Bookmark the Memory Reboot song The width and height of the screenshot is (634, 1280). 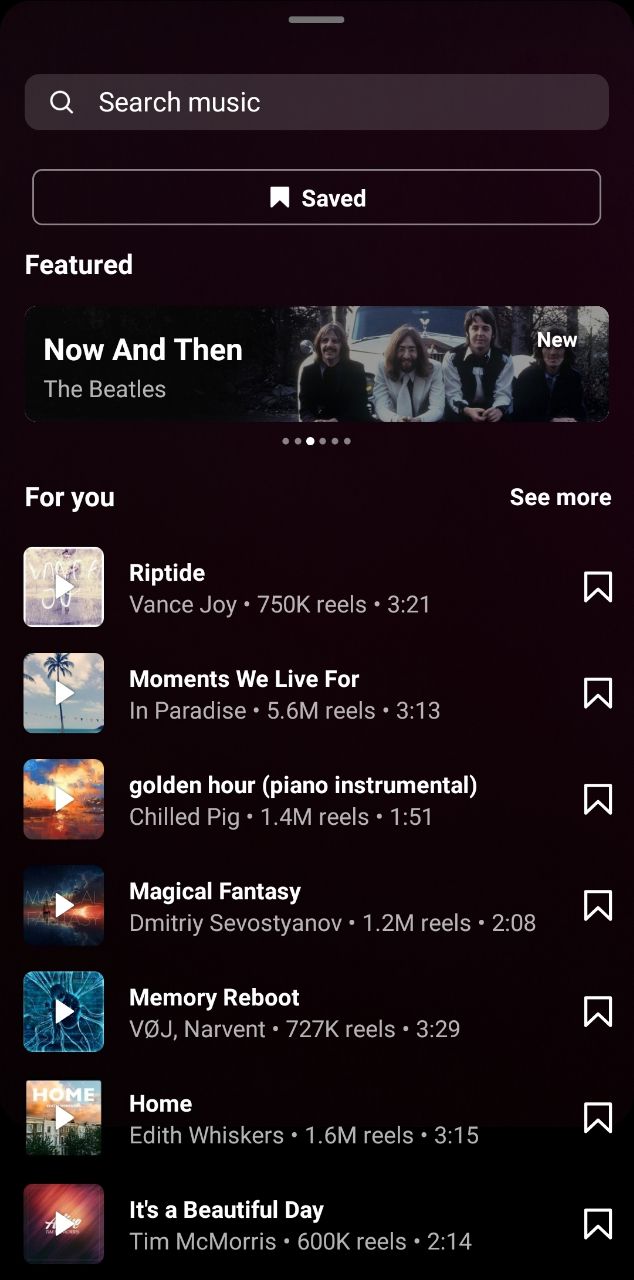pos(597,1011)
